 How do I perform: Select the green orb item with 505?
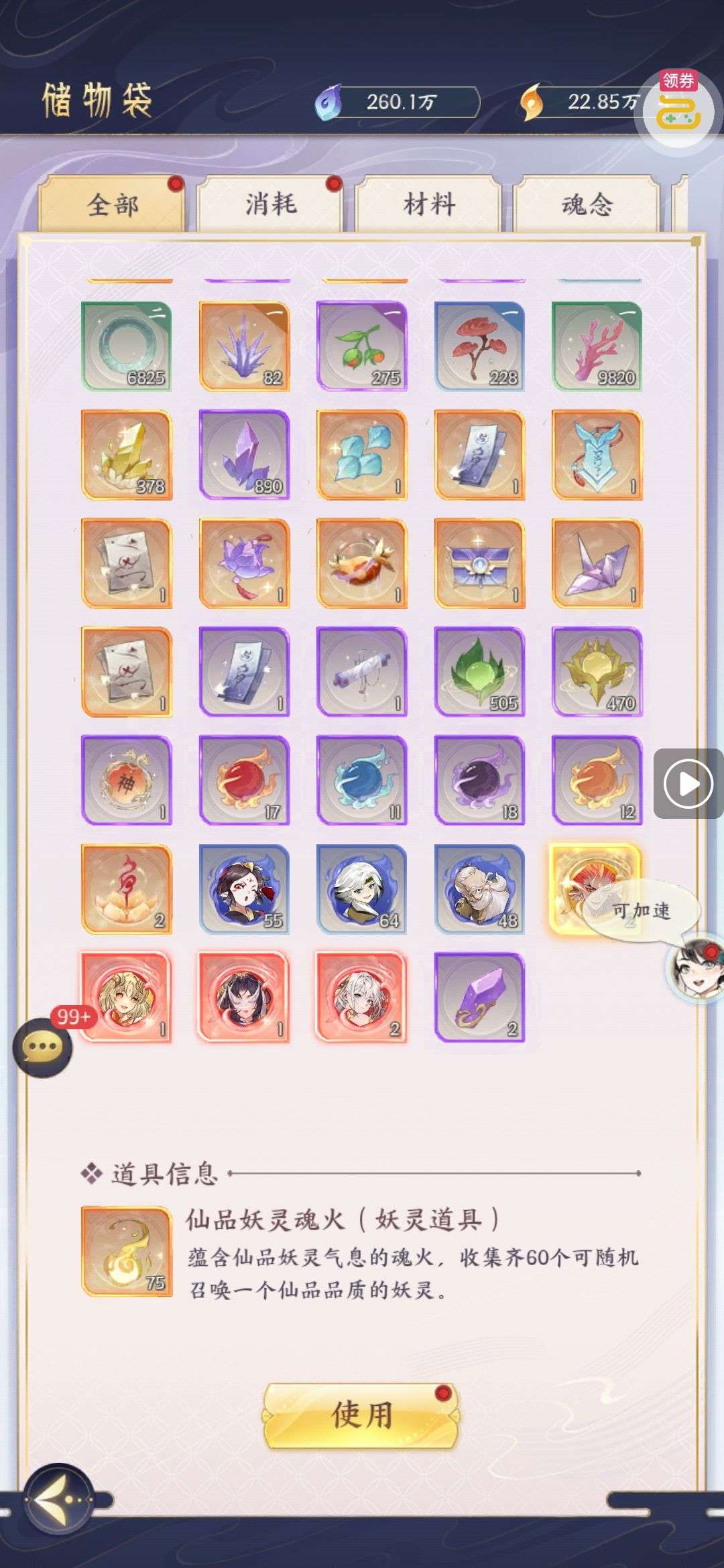click(x=479, y=672)
